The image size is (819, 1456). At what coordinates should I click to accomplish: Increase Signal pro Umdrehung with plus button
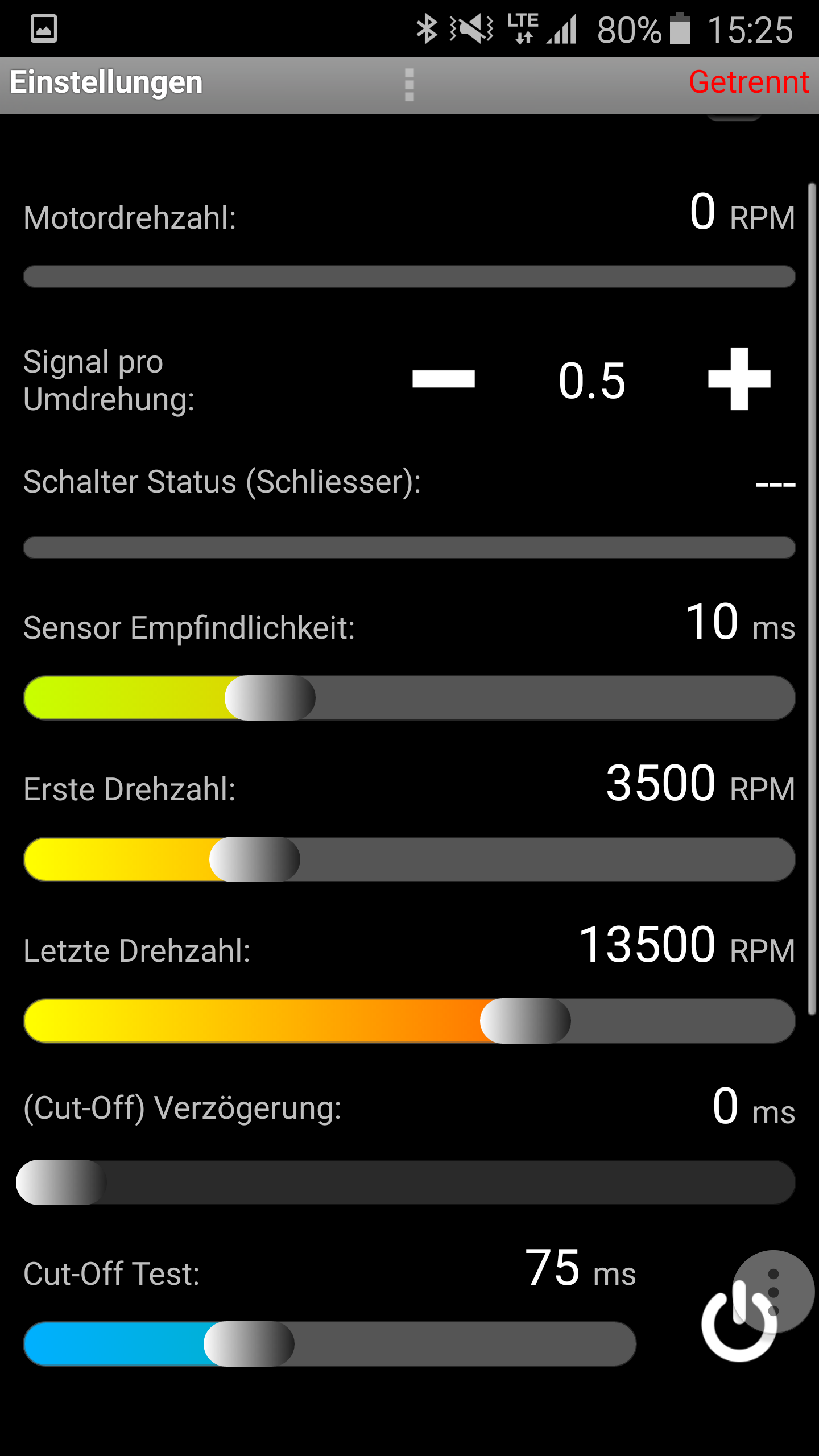click(x=739, y=379)
